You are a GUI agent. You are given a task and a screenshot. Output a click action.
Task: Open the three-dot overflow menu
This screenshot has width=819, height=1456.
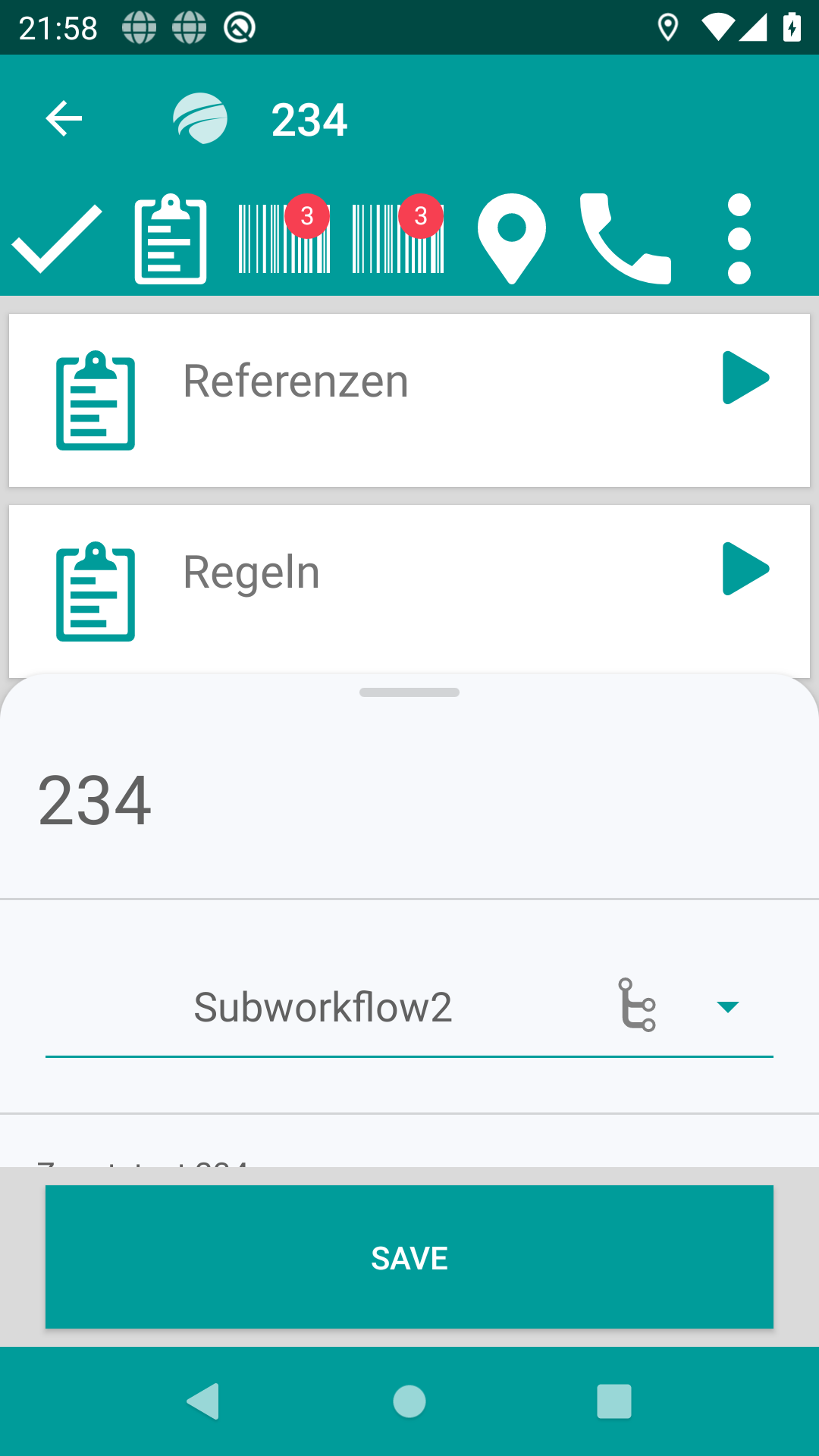pyautogui.click(x=739, y=239)
